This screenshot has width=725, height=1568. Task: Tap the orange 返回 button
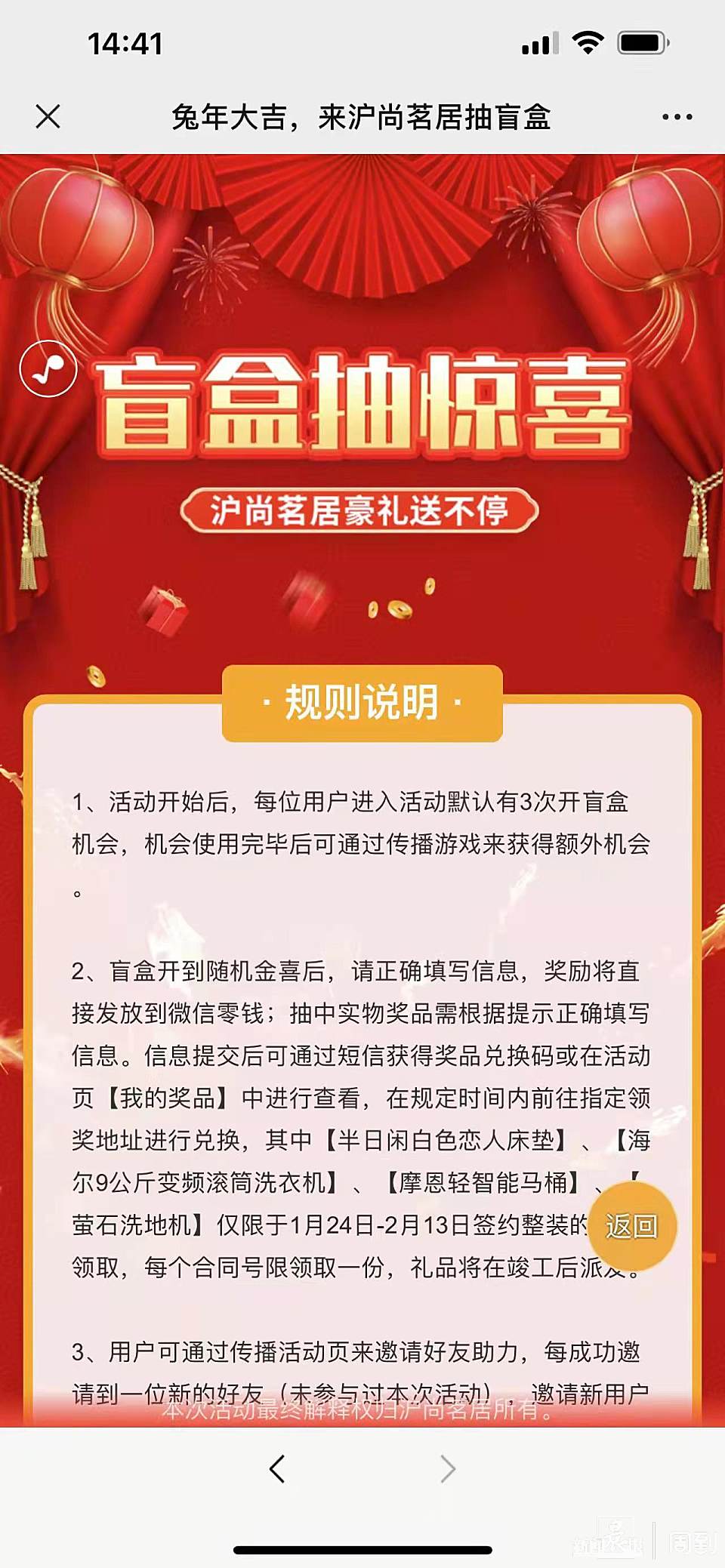coord(631,1227)
